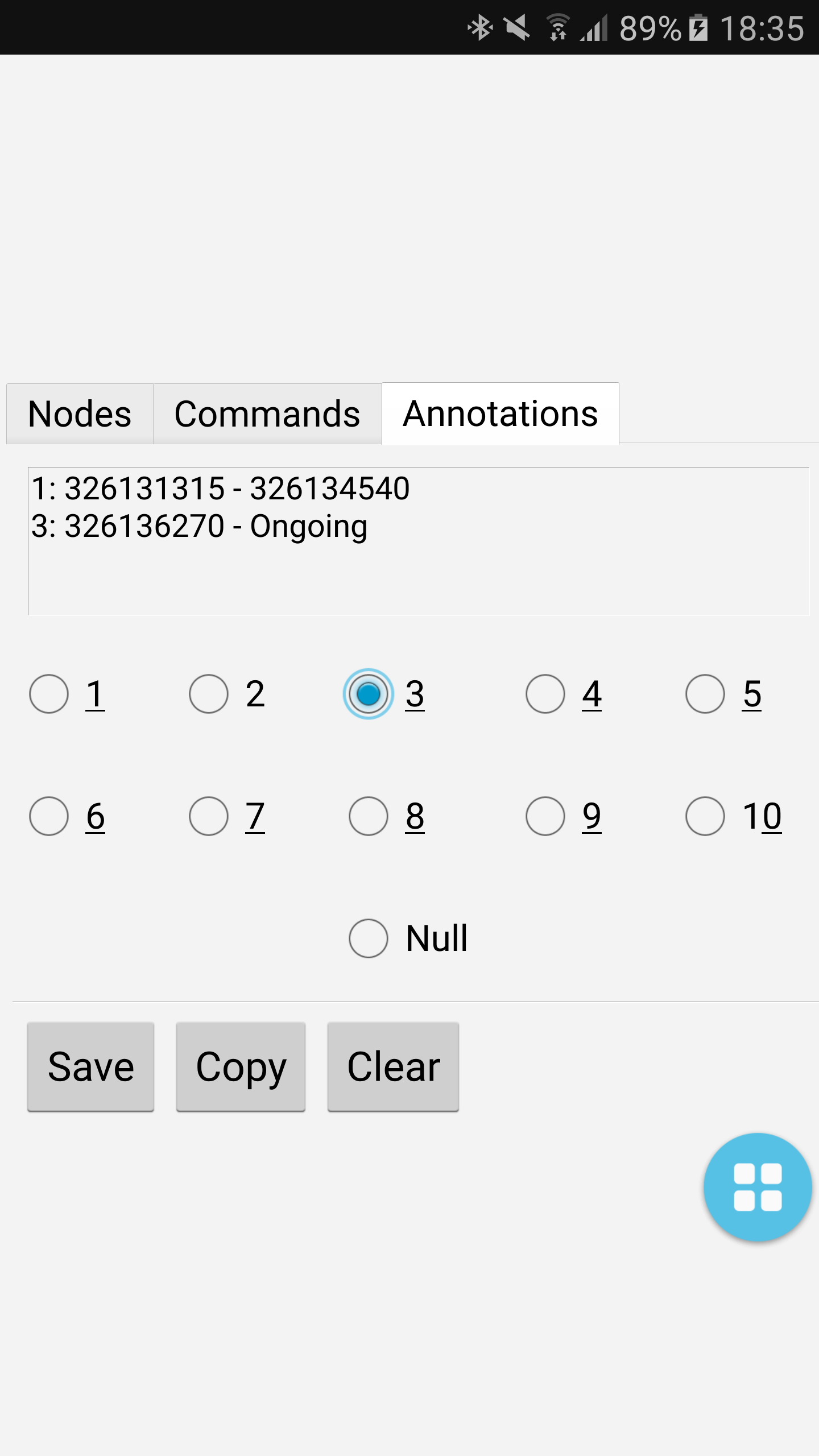Tap the blue grid floating button

coord(758,1187)
